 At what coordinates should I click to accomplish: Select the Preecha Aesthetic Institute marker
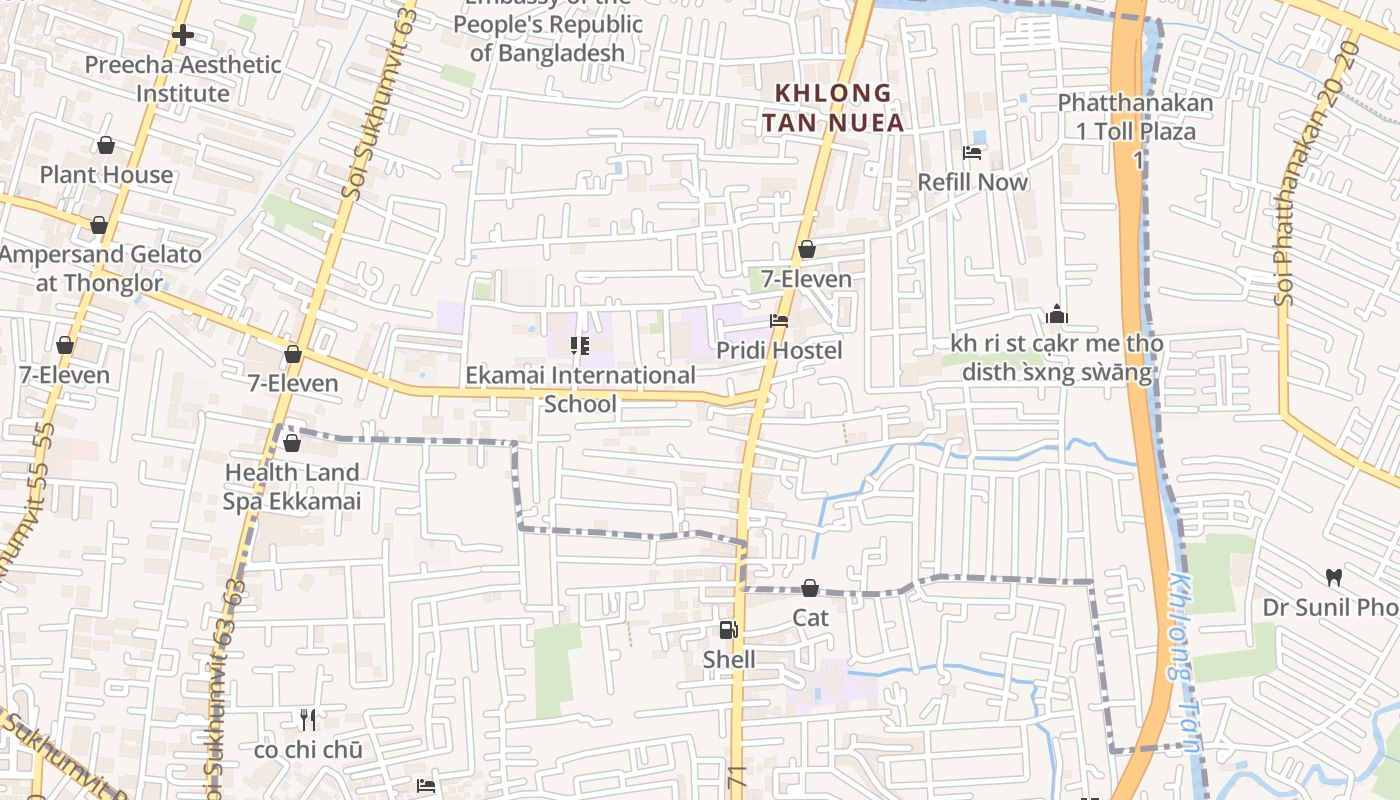pyautogui.click(x=182, y=35)
